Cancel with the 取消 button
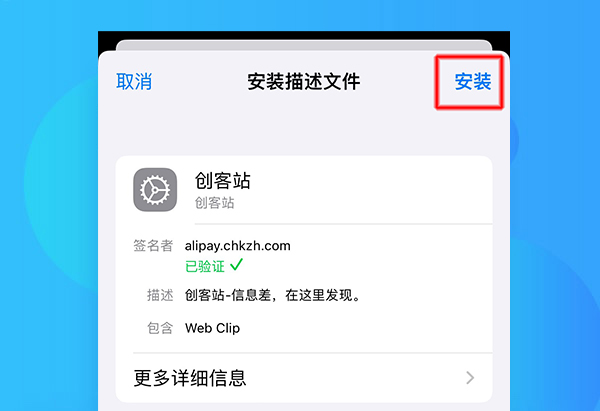 coord(134,82)
